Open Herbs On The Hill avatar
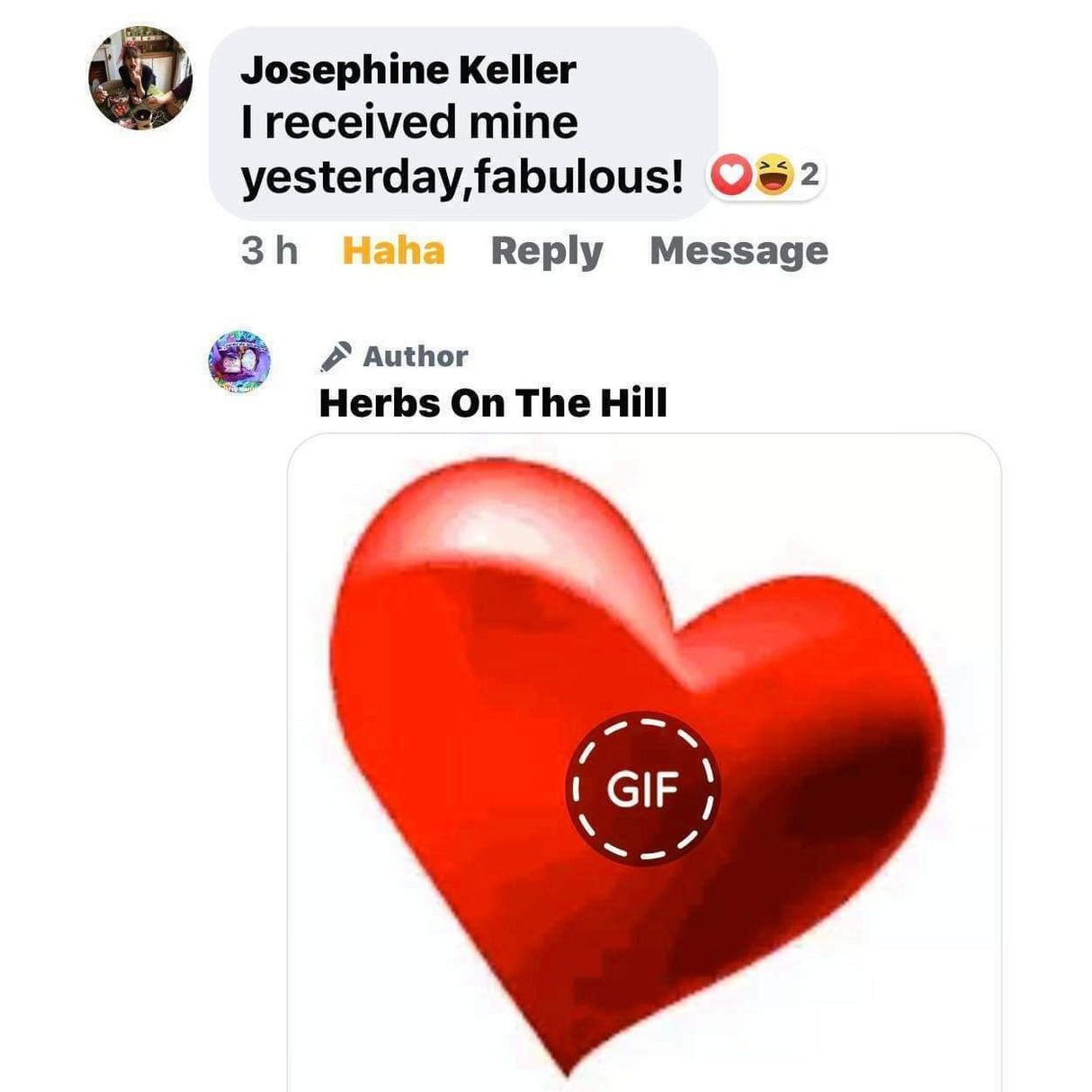The image size is (1092, 1092). pos(239,361)
